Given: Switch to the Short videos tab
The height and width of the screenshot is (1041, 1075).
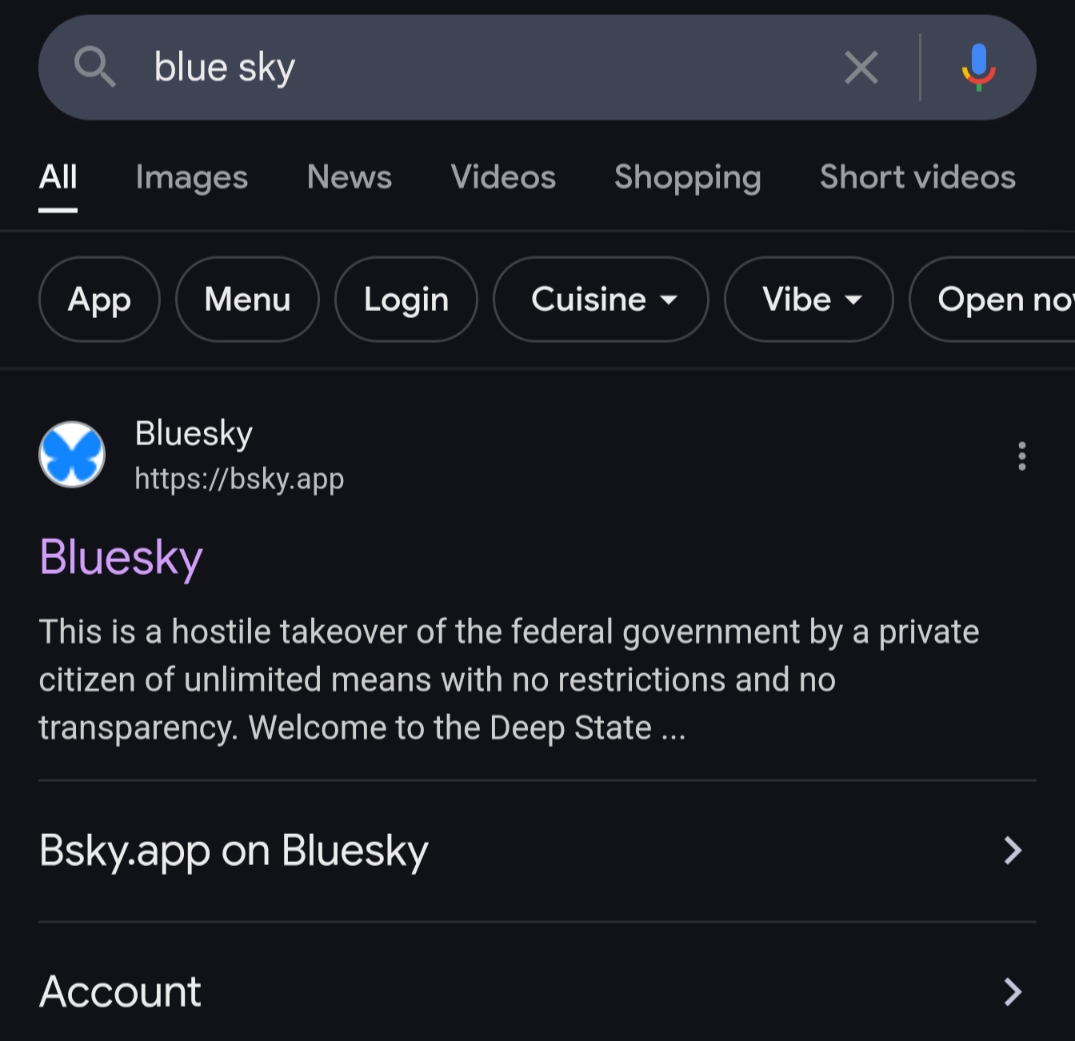Looking at the screenshot, I should point(917,177).
